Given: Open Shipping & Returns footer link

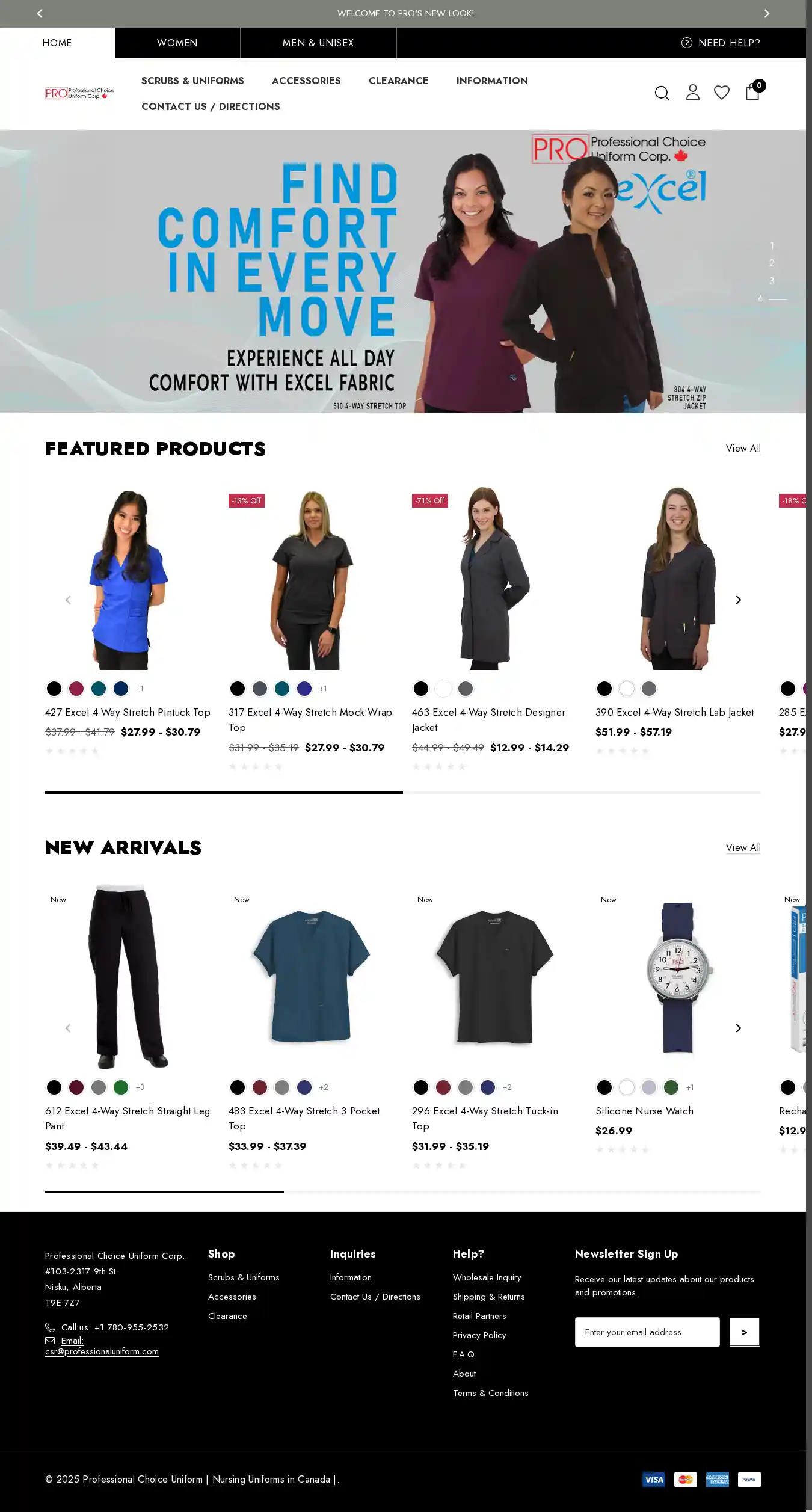Looking at the screenshot, I should coord(488,1297).
